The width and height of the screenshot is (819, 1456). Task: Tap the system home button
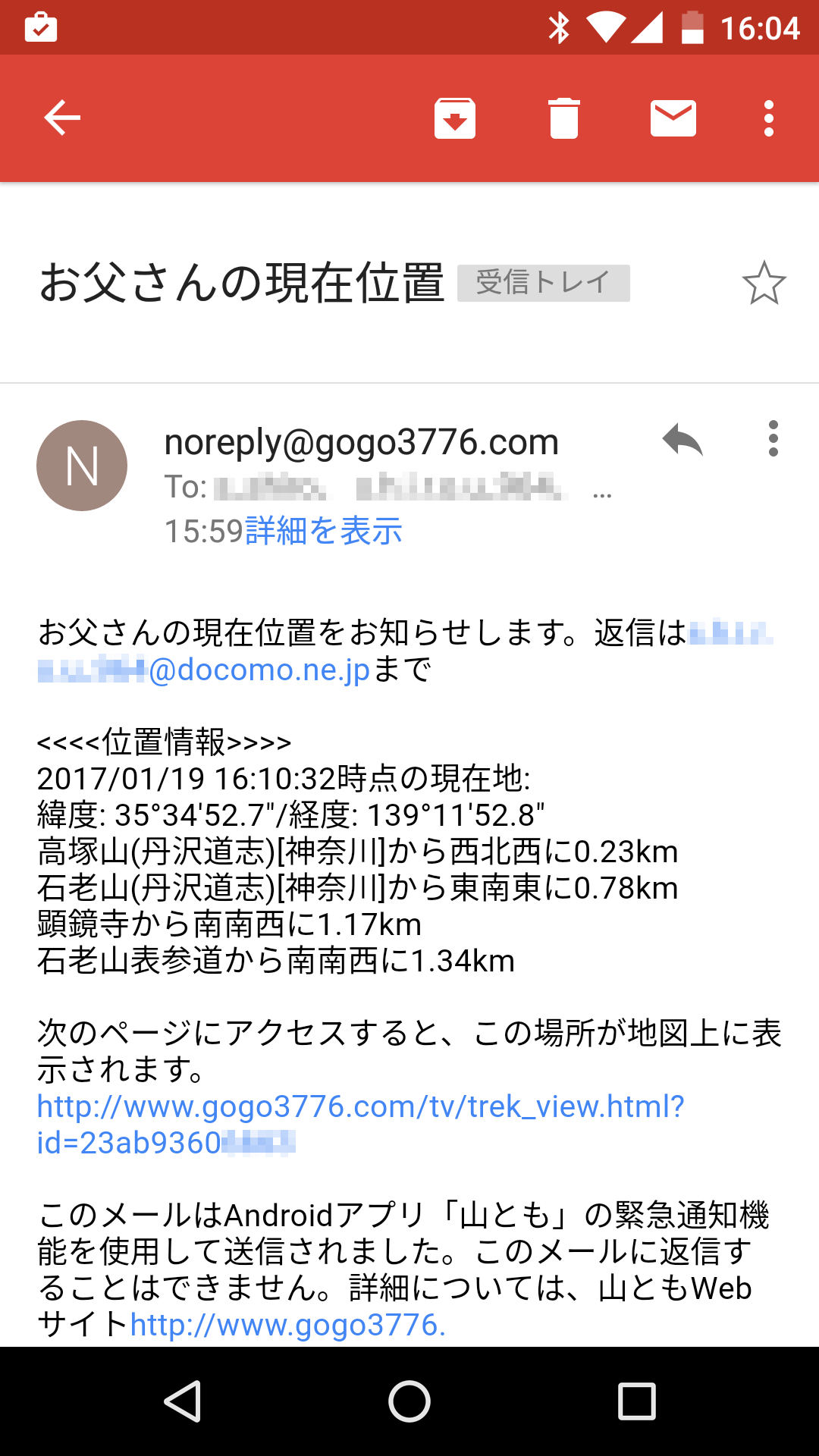click(409, 1401)
